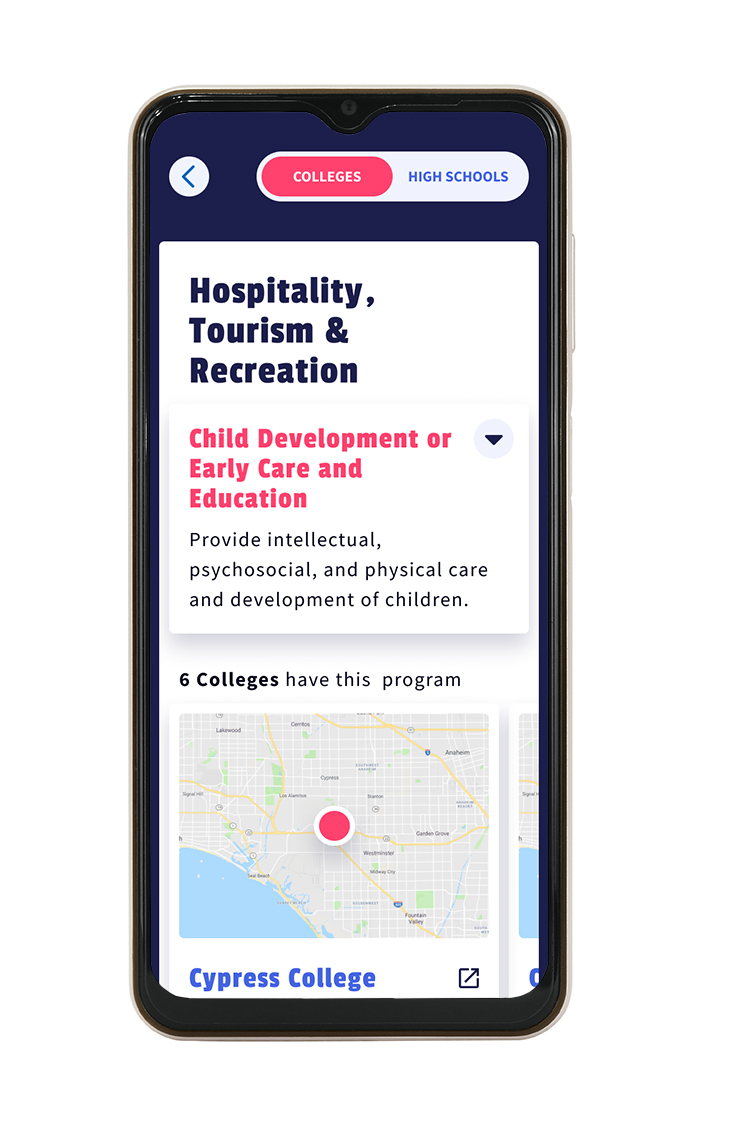Go back using the arrow button
The width and height of the screenshot is (735, 1146).
coord(189,177)
